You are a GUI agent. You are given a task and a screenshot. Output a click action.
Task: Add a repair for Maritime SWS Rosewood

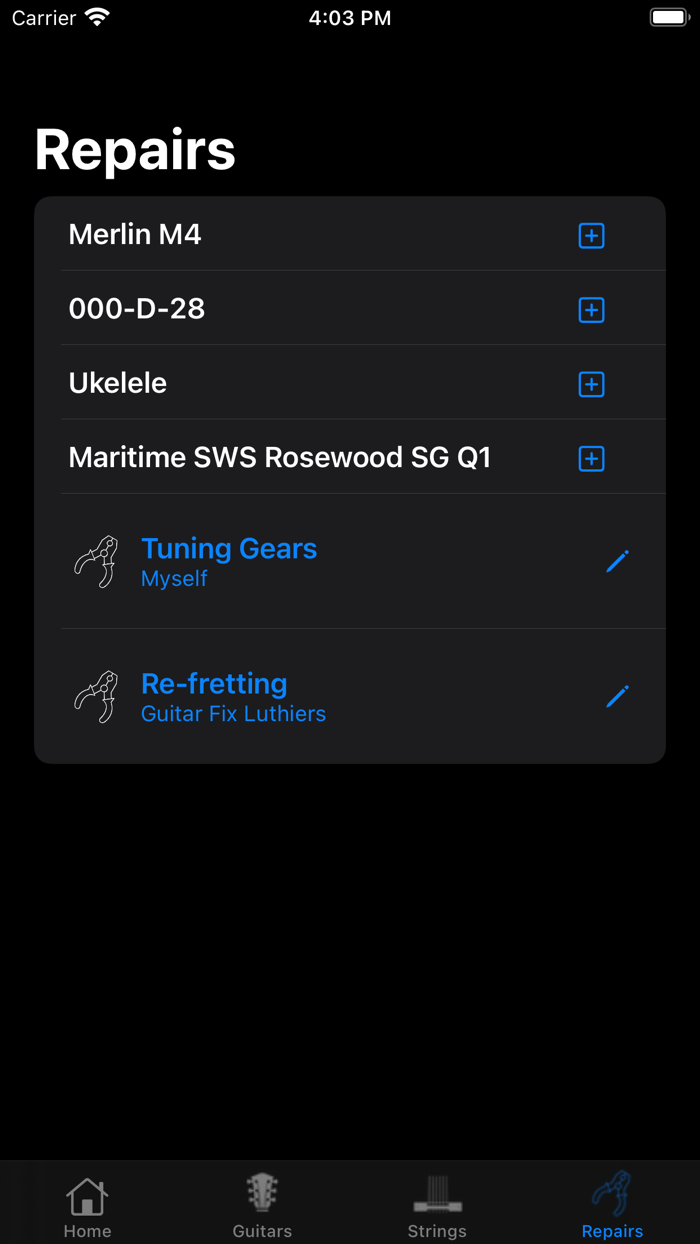pyautogui.click(x=591, y=458)
